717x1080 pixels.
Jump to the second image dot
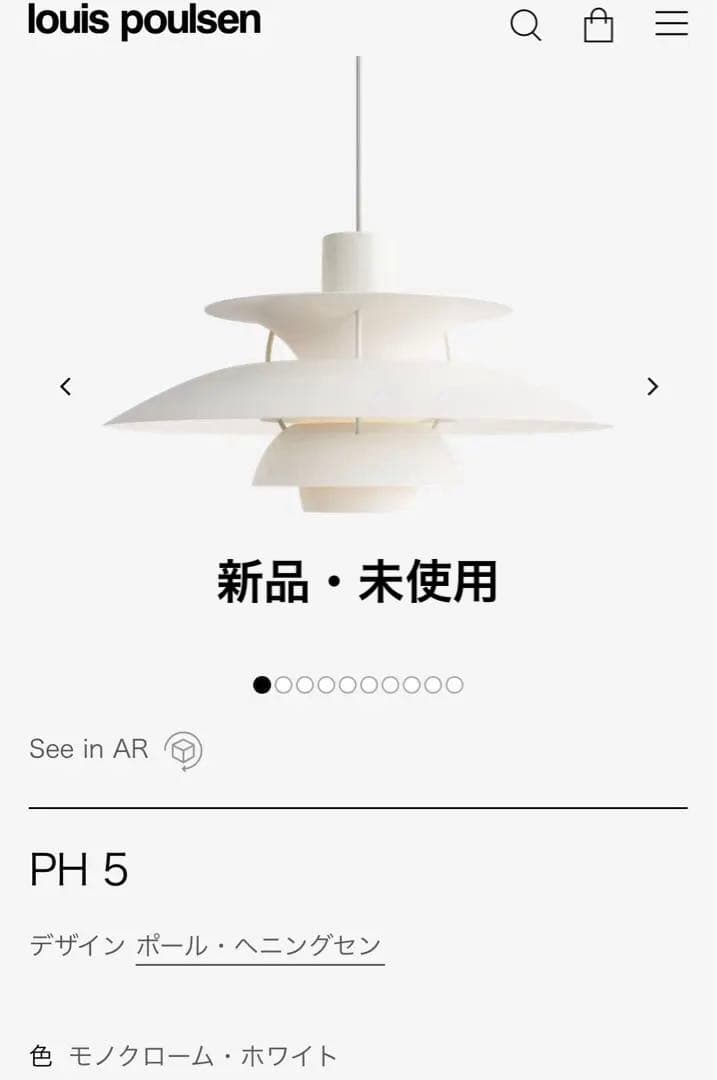coord(284,685)
